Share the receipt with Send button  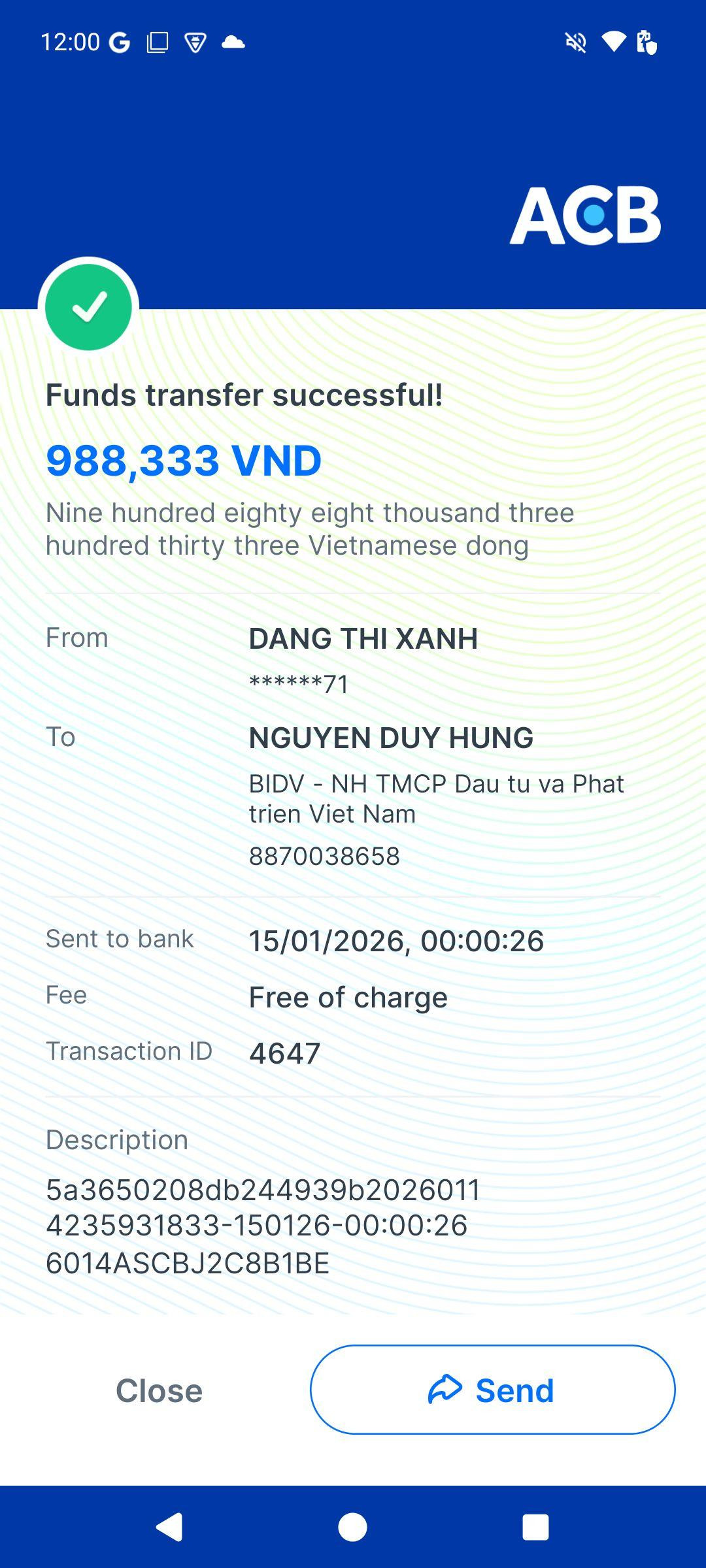[492, 1390]
